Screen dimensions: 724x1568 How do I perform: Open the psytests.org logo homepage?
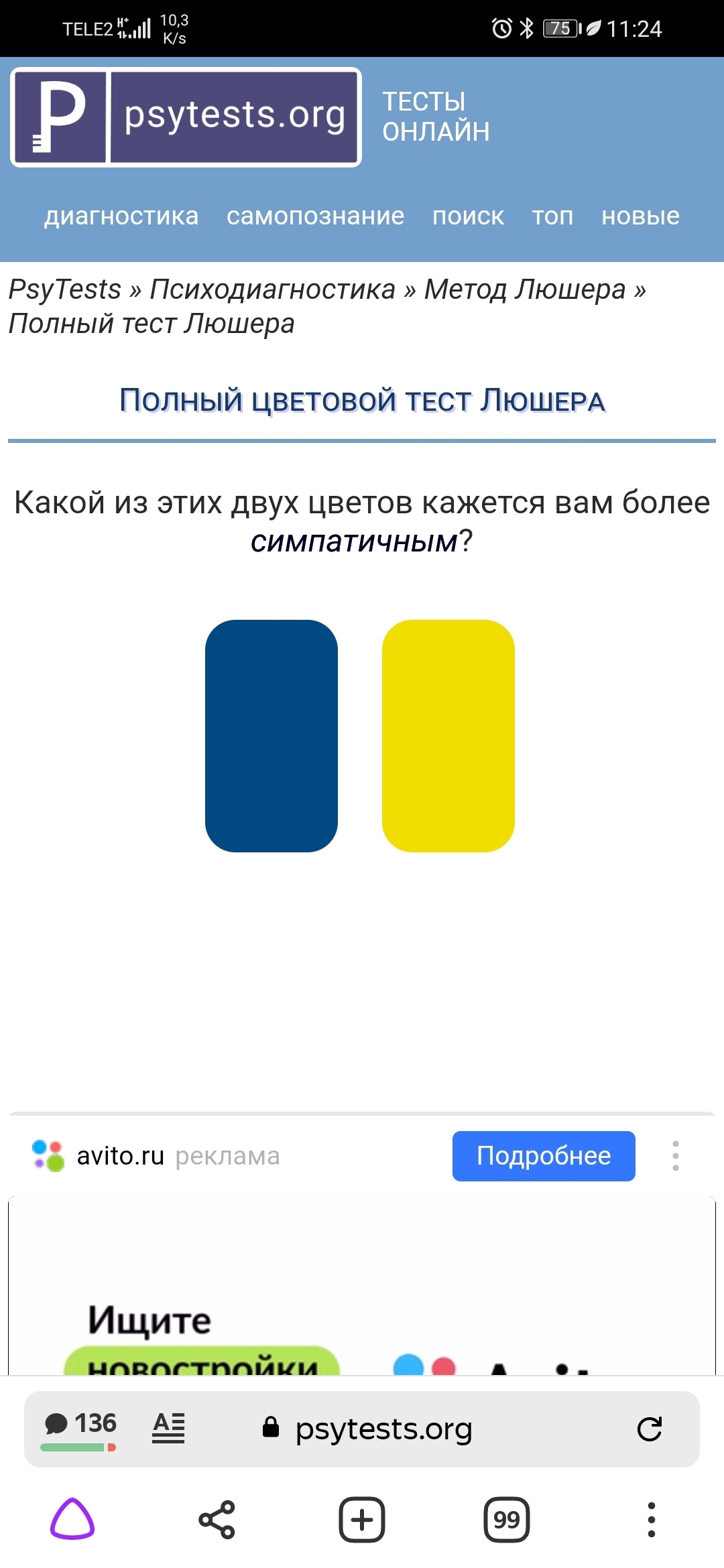click(186, 117)
